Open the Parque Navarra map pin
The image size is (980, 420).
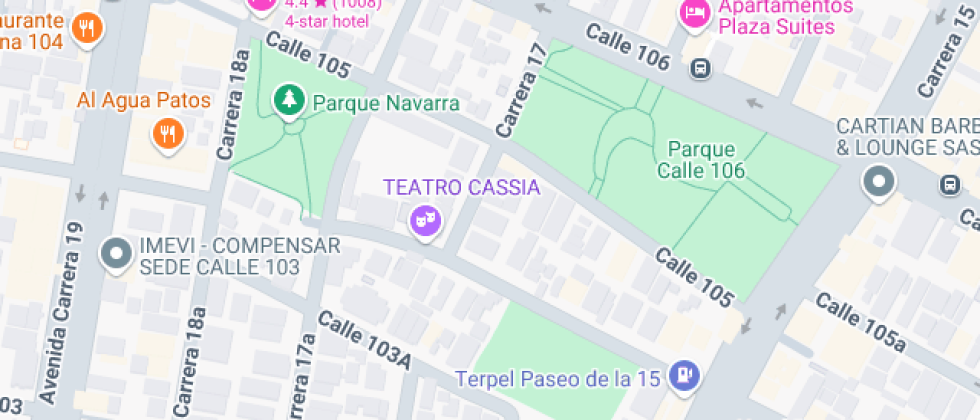[x=290, y=100]
